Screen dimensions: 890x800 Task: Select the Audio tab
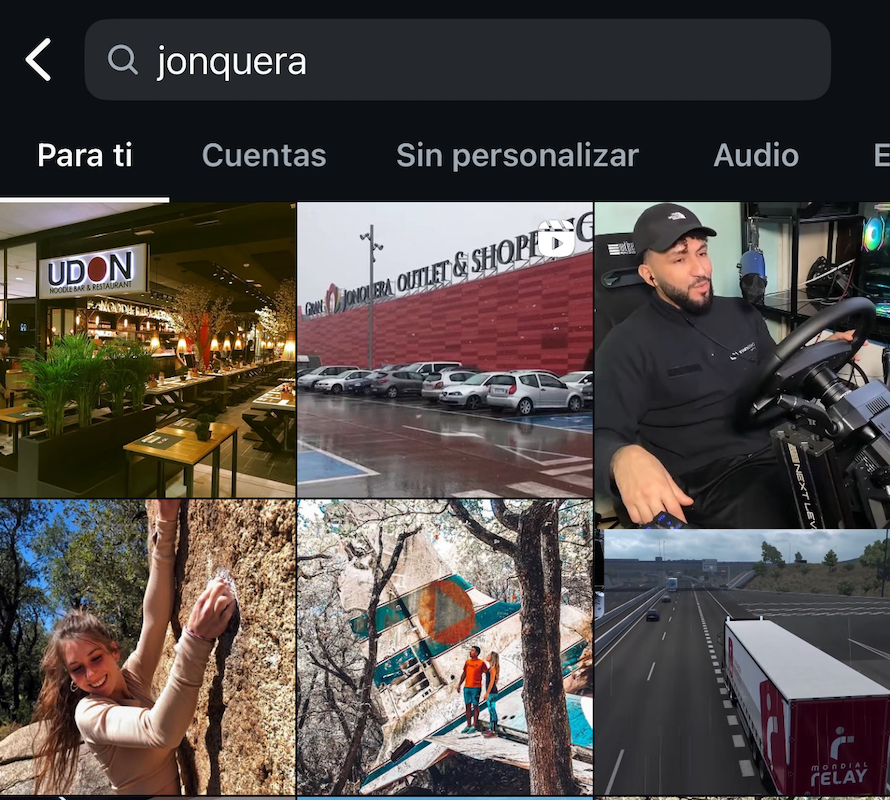pos(756,155)
